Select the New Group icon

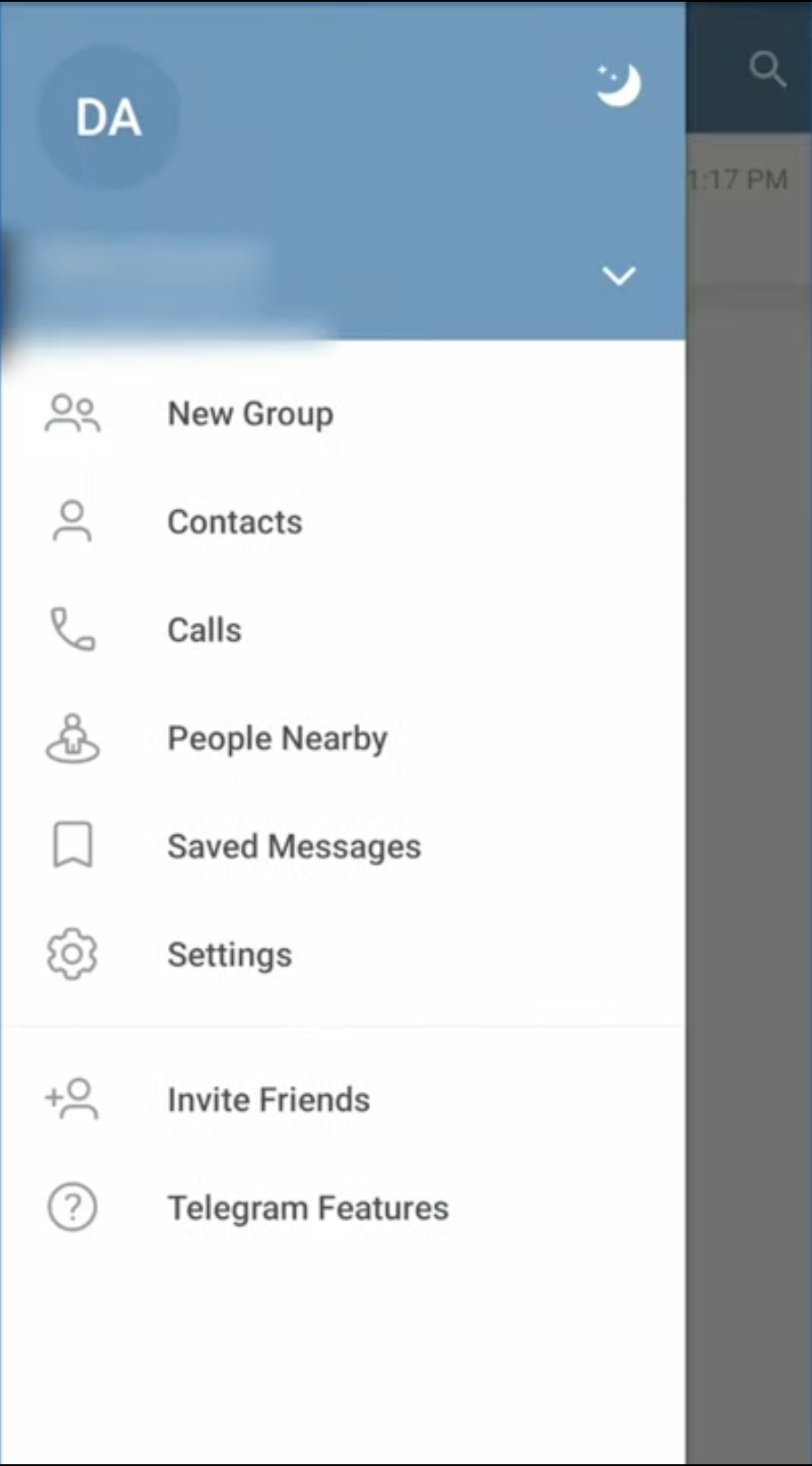(x=72, y=413)
